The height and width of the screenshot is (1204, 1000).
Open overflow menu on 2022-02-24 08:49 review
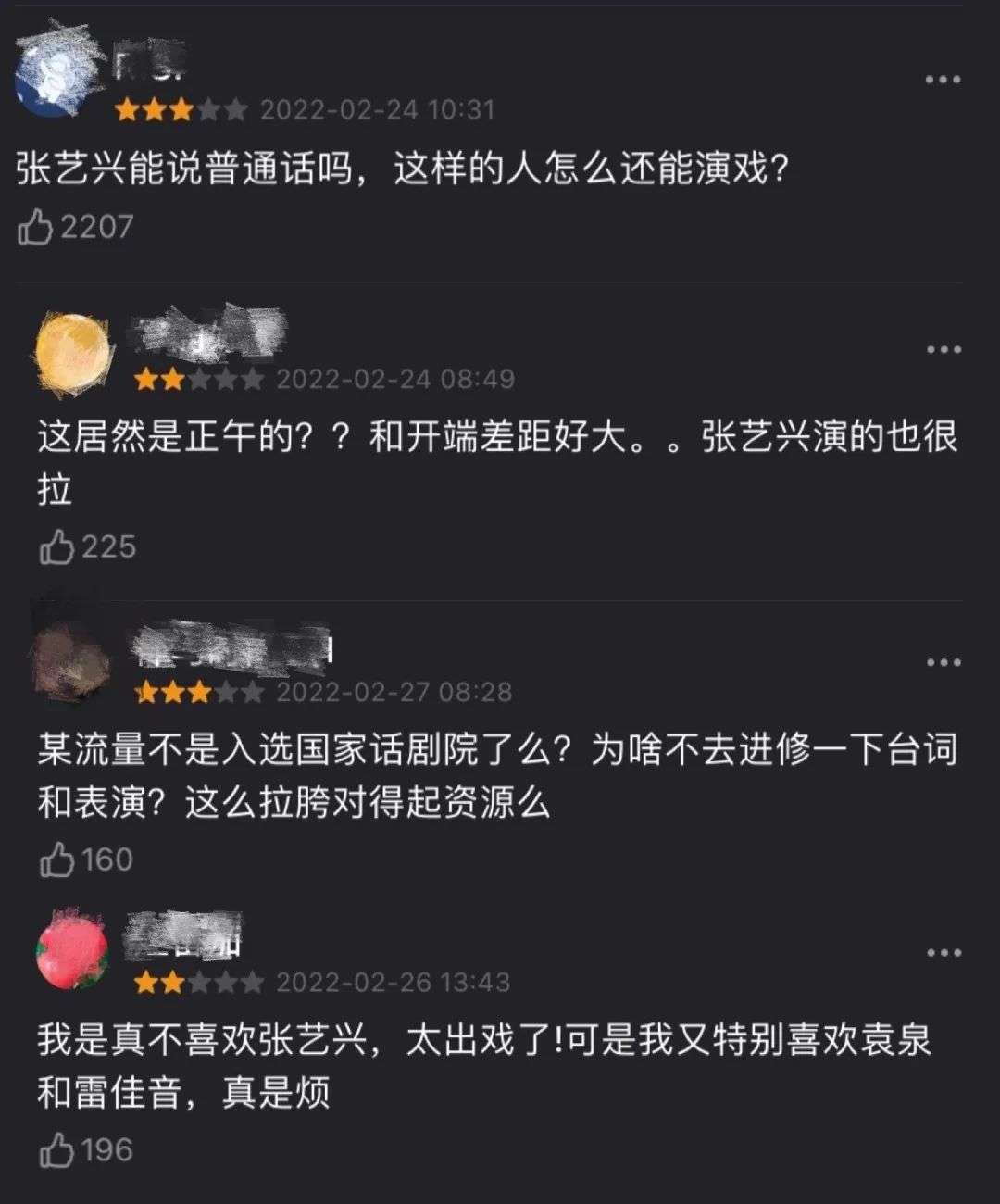943,349
